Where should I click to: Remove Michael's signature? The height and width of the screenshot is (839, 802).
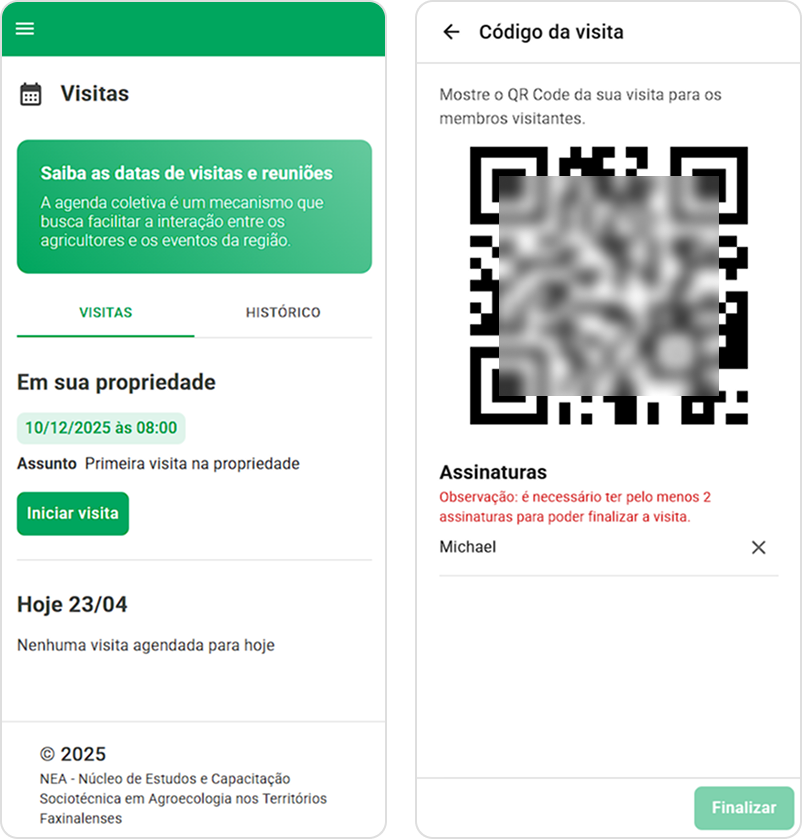758,547
